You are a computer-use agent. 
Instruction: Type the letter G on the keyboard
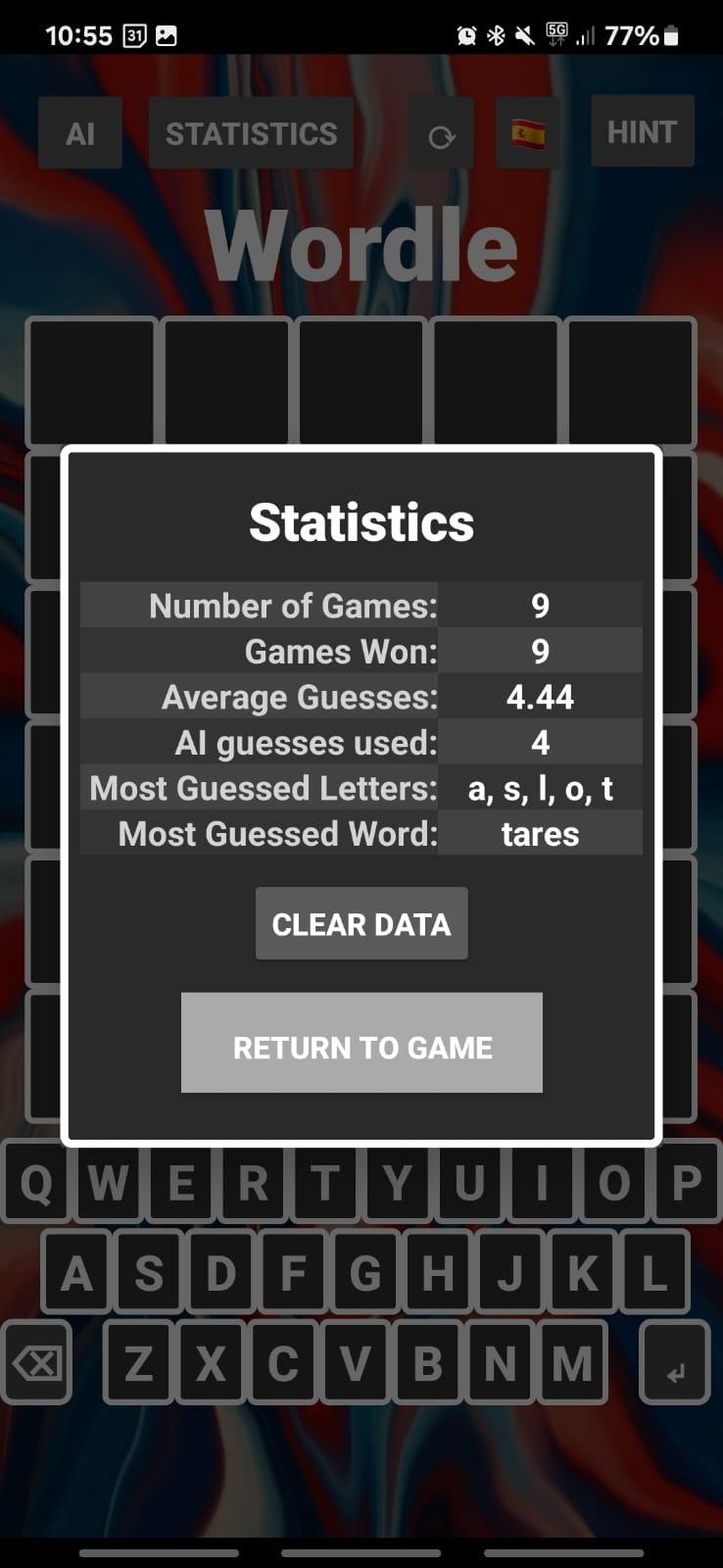[x=365, y=1272]
